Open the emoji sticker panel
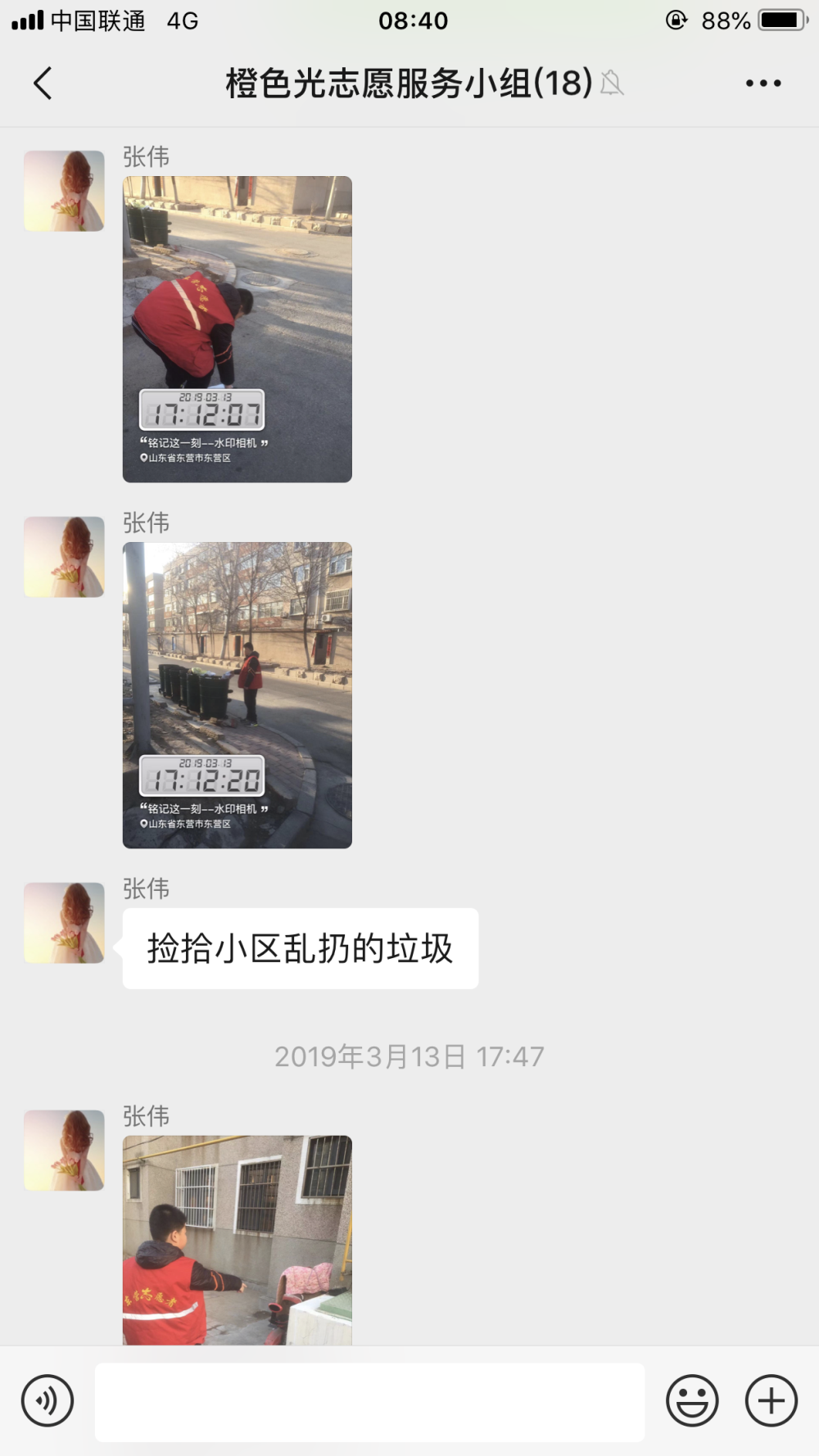This screenshot has height=1456, width=819. point(692,1400)
